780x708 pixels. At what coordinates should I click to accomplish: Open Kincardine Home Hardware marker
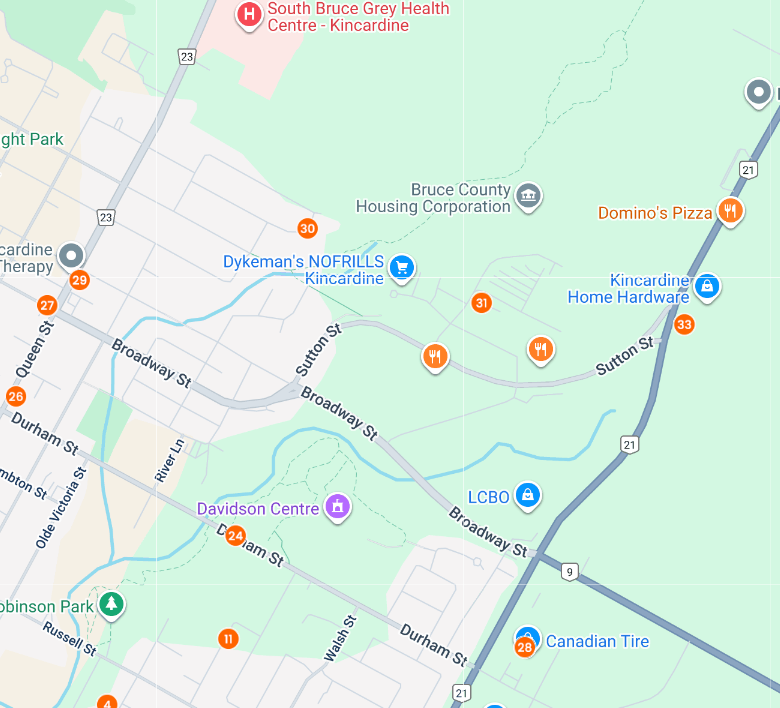pos(707,286)
